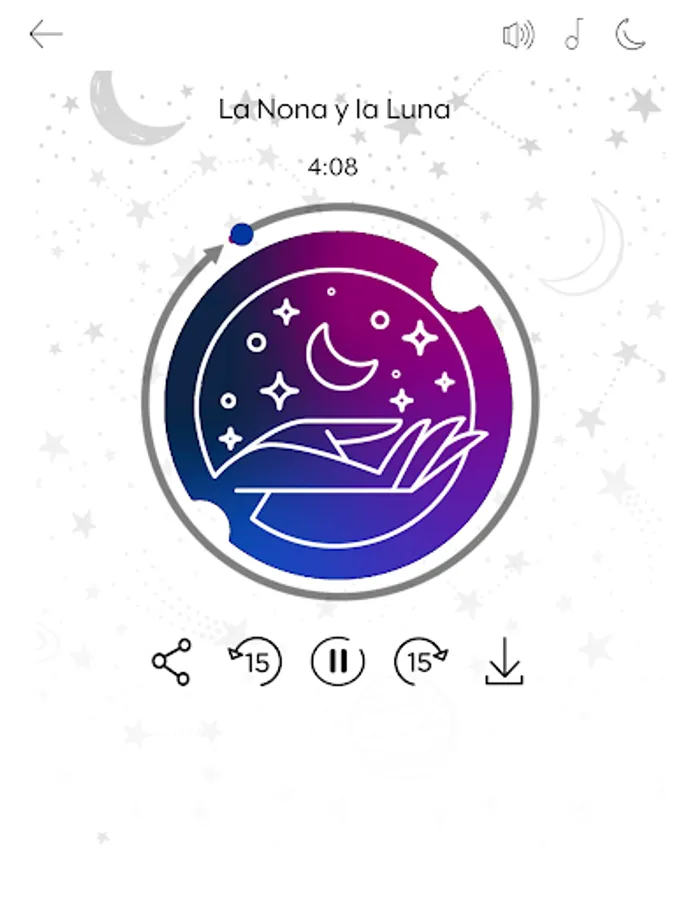Tap the blue progress knob on ring

[241, 235]
